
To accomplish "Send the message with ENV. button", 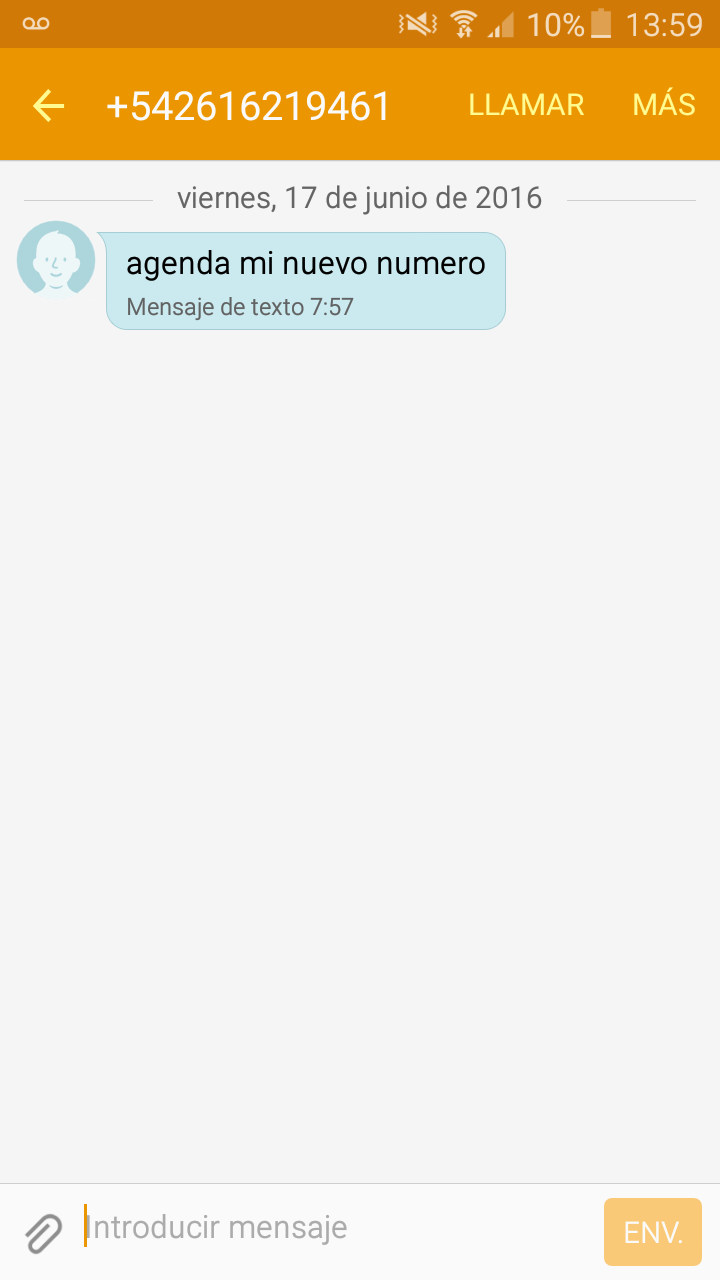I will 653,1232.
